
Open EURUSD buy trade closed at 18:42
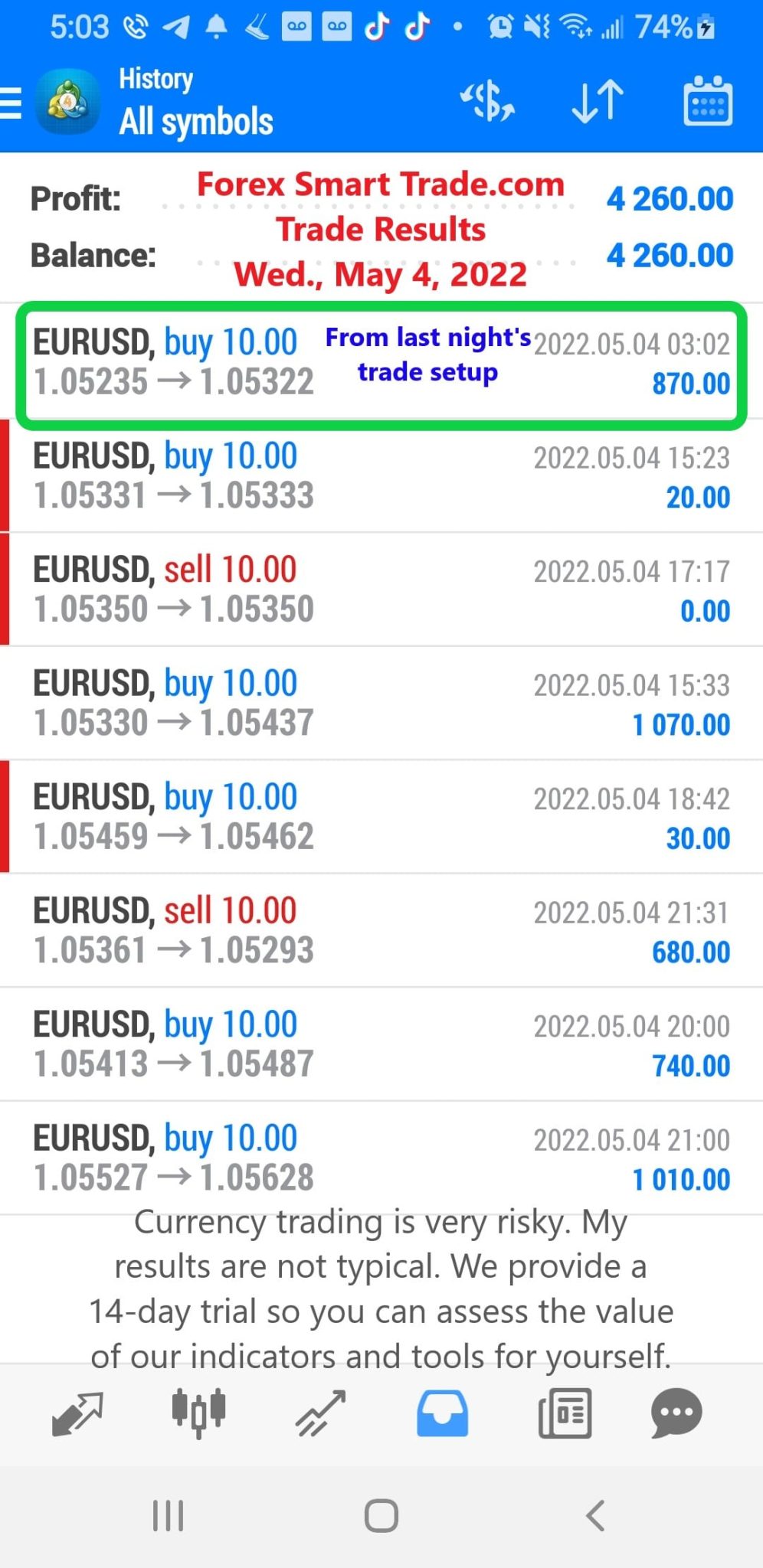(x=381, y=817)
